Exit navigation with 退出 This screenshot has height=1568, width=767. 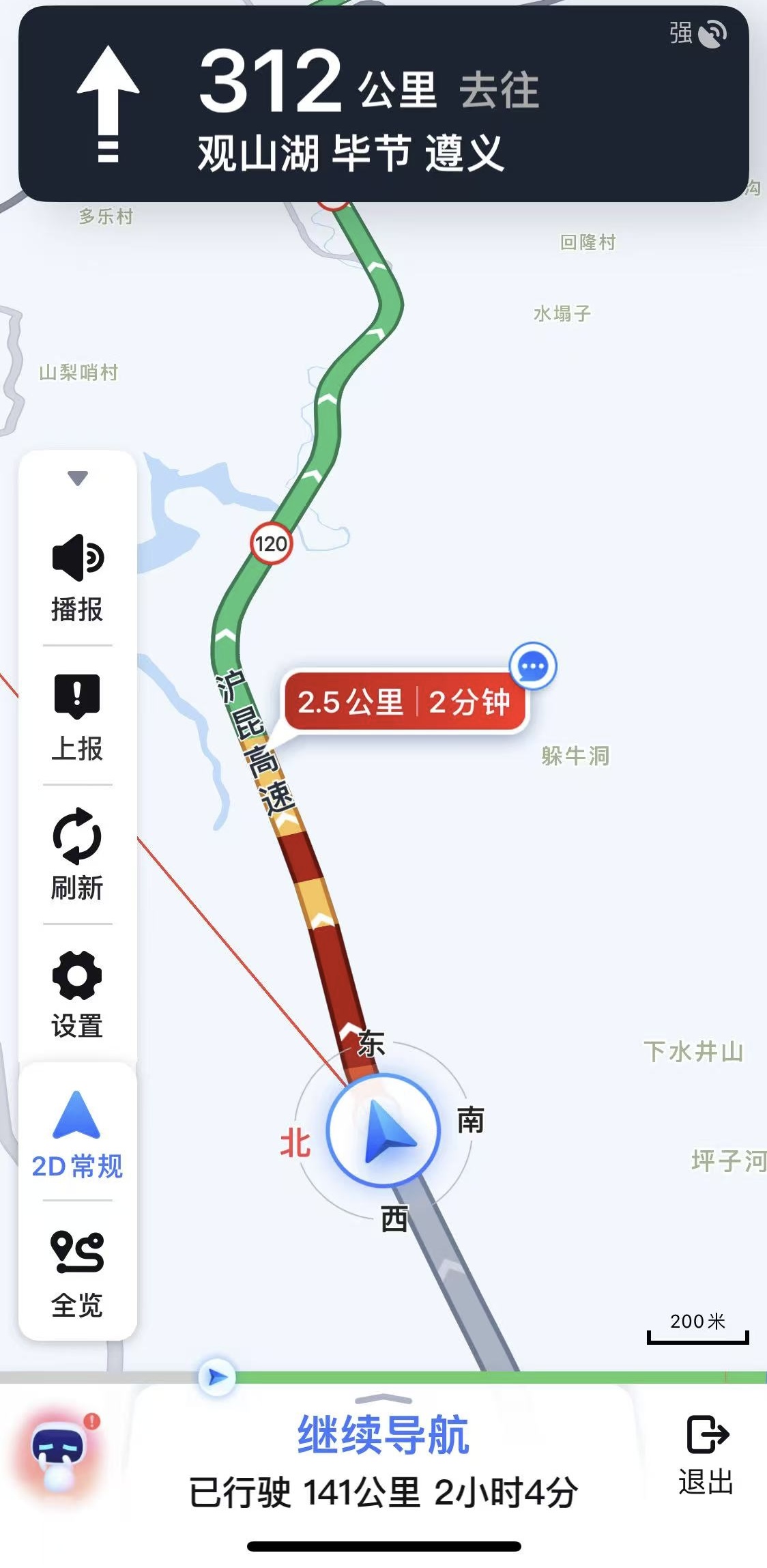706,1455
